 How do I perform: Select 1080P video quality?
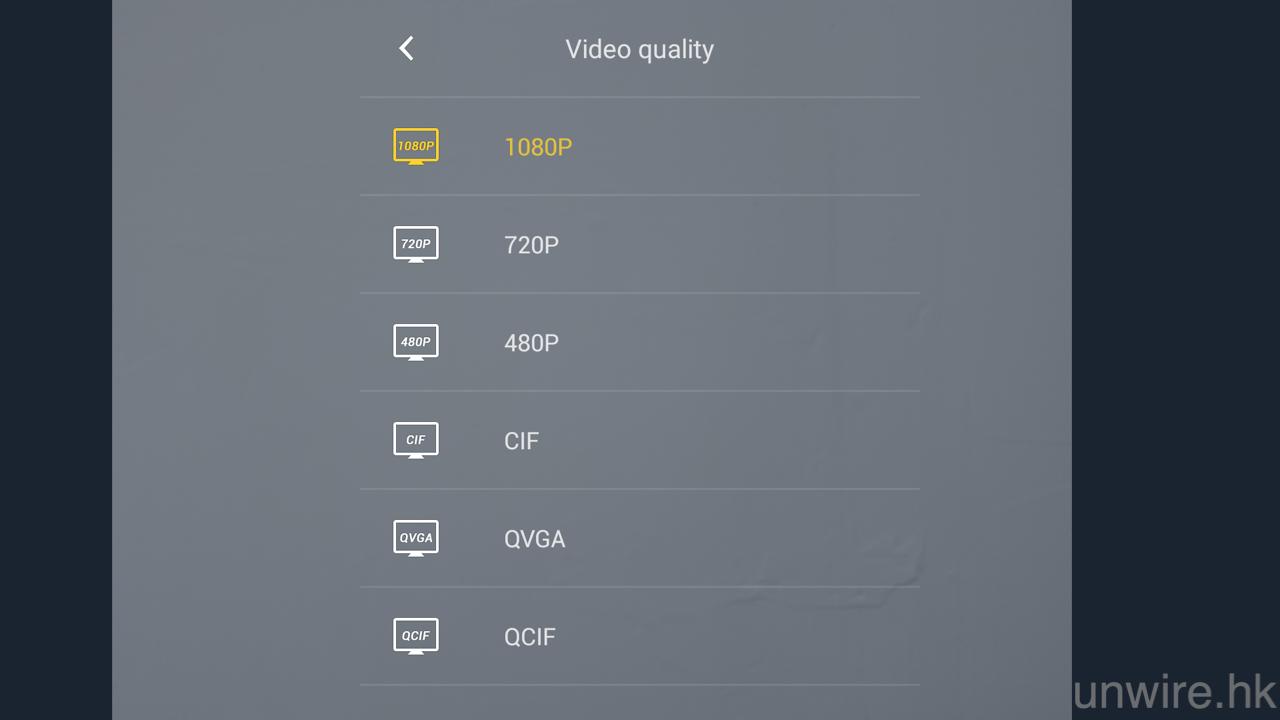(538, 147)
